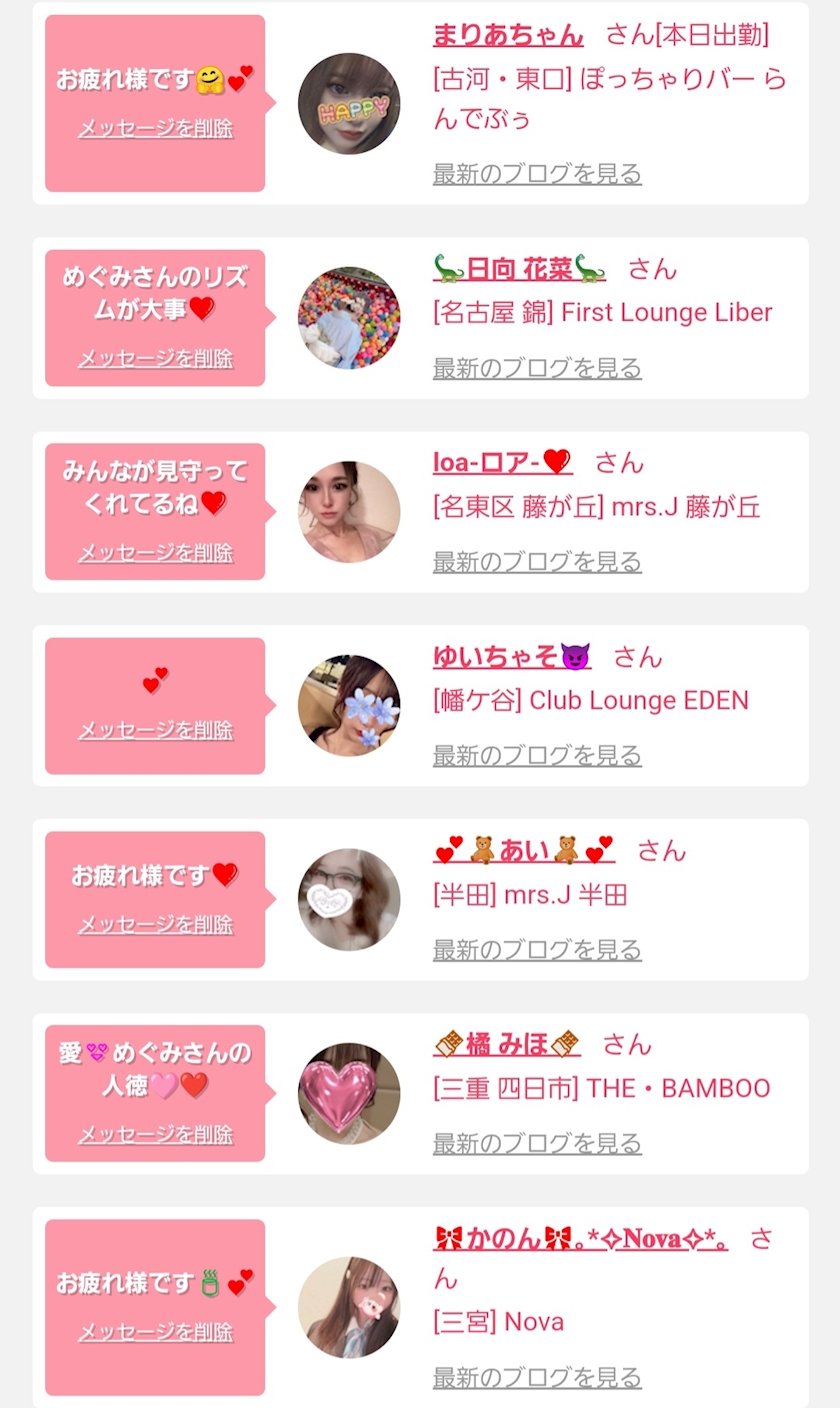The width and height of the screenshot is (840, 1408).
Task: View 橘 みほ's latest blog
Action: [537, 1144]
